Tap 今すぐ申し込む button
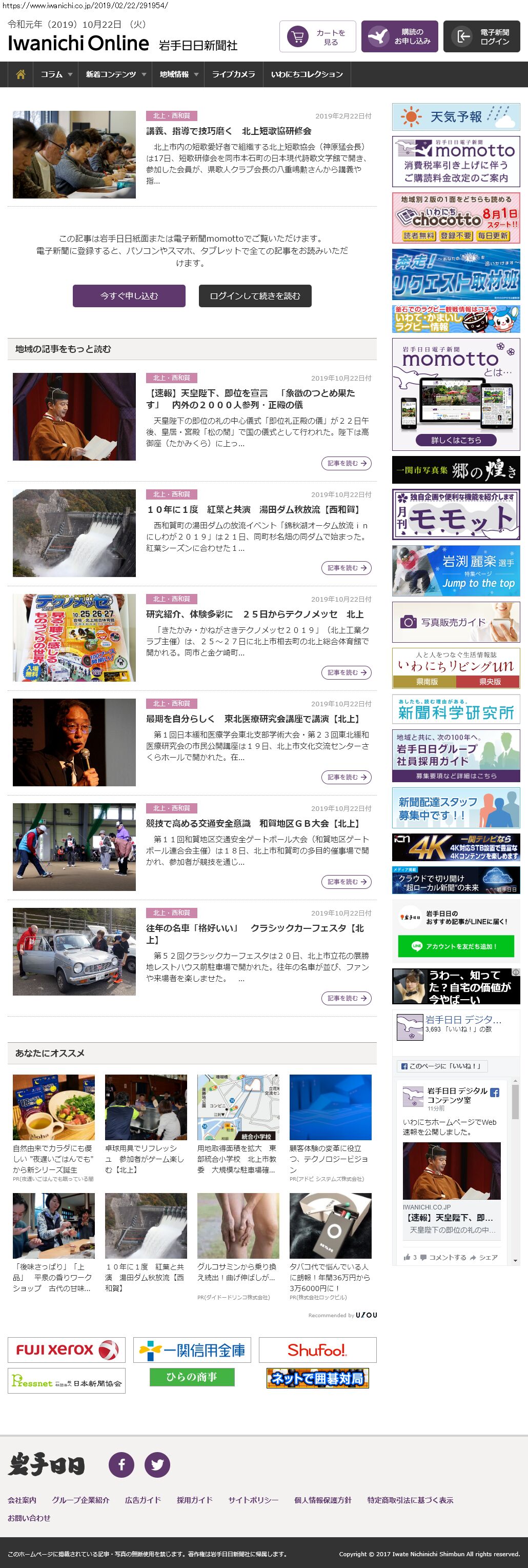 pyautogui.click(x=129, y=296)
